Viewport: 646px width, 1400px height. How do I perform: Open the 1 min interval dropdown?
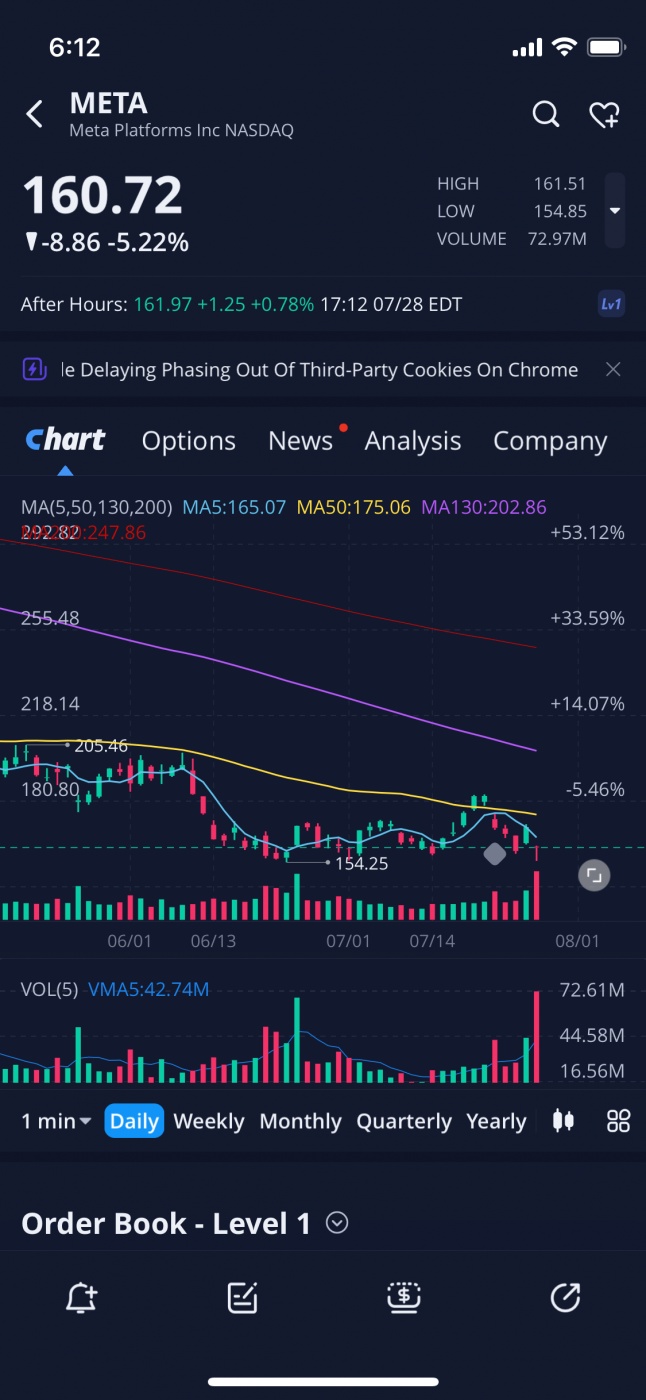click(x=56, y=1121)
